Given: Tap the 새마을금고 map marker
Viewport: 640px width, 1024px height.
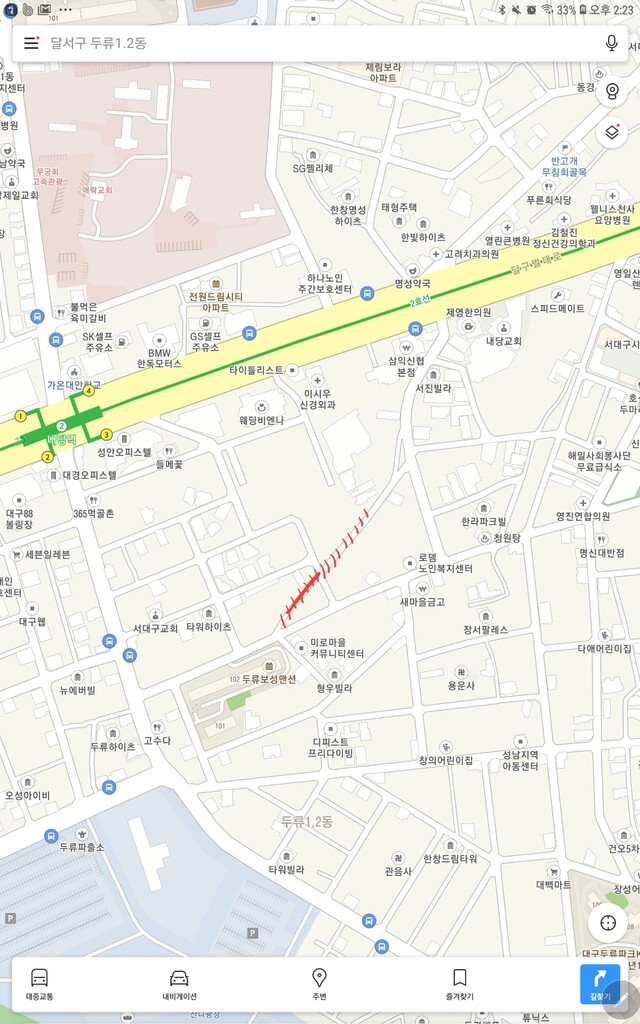Looking at the screenshot, I should pos(423,589).
